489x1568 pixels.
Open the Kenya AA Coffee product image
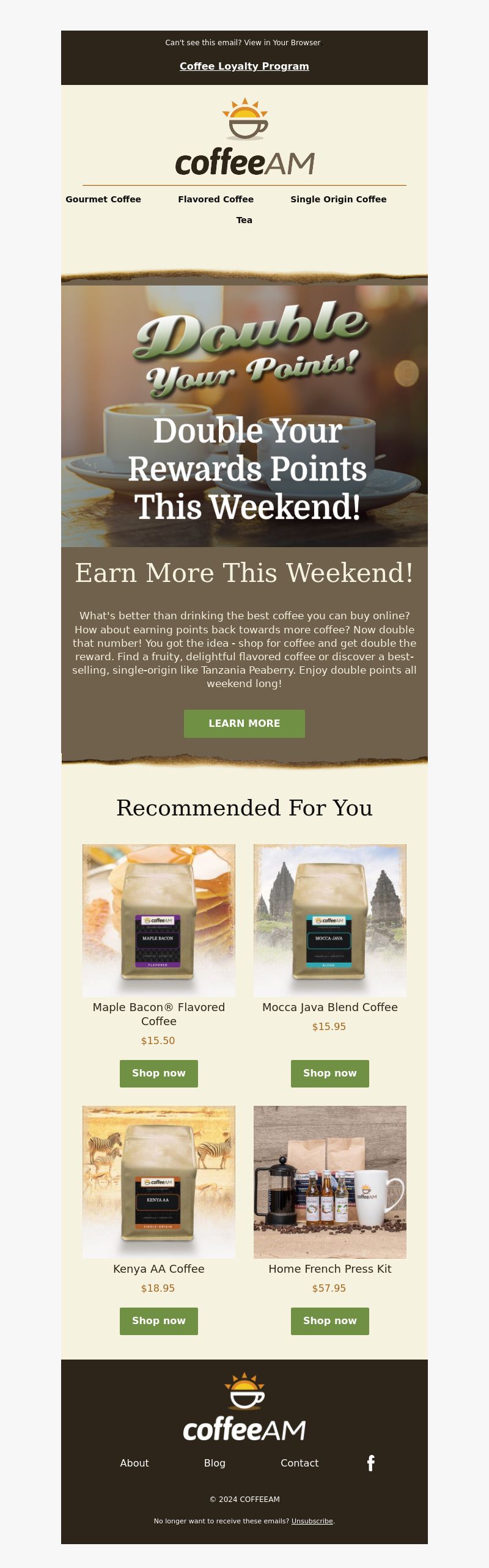(x=159, y=1182)
